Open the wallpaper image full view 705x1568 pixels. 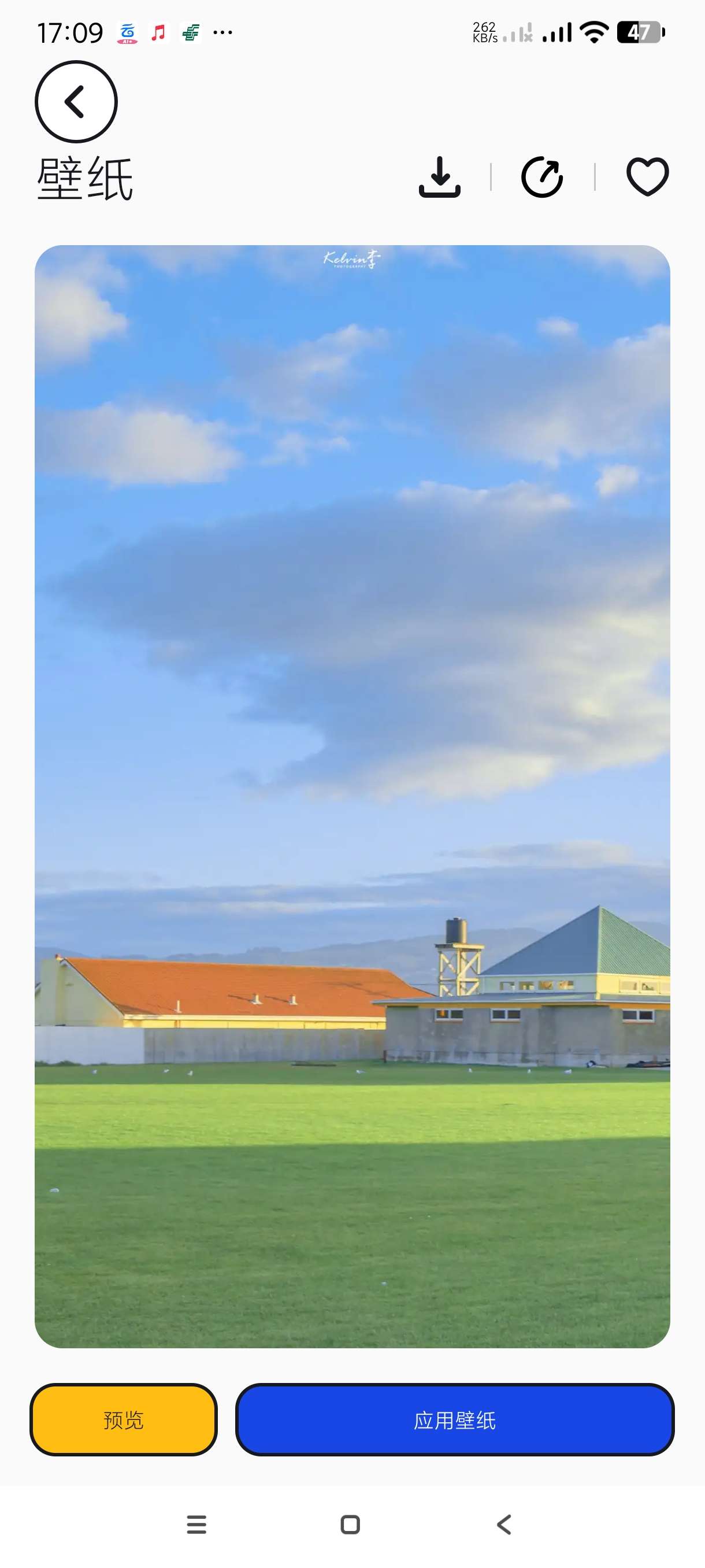(x=352, y=796)
